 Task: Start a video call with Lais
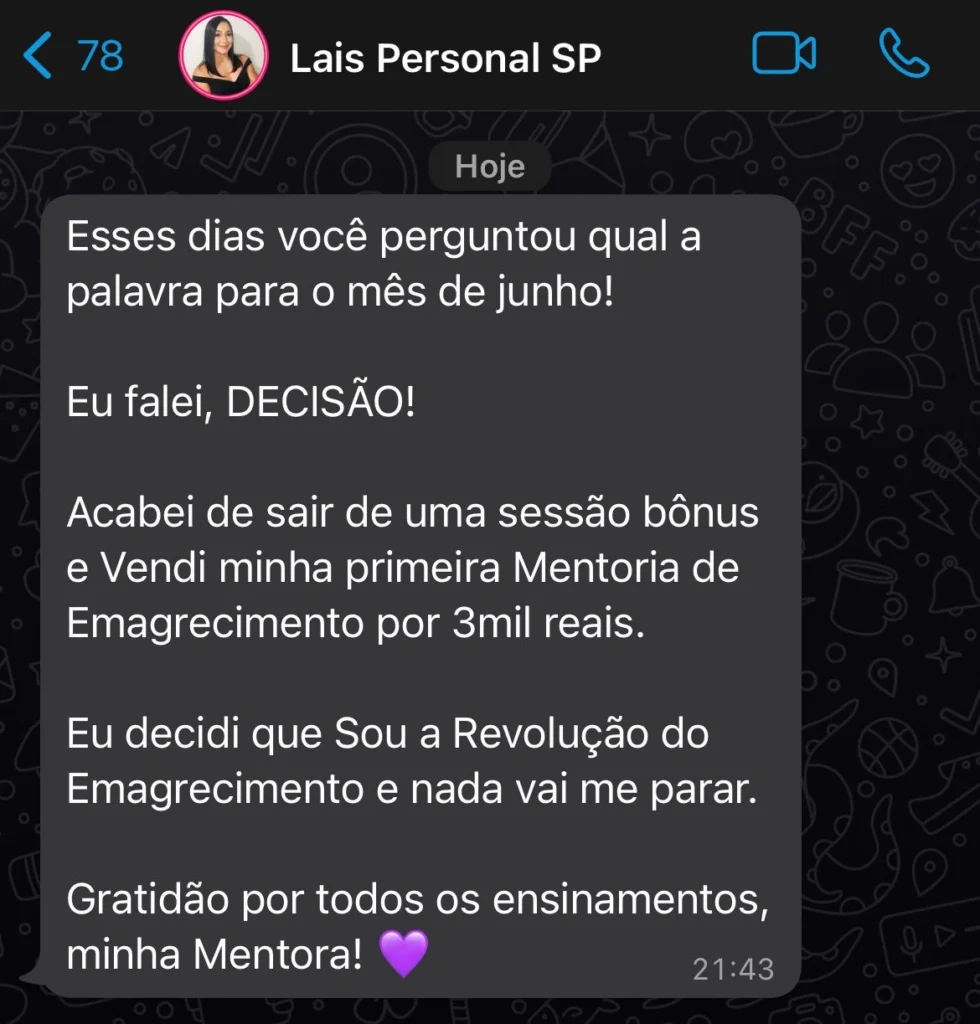click(784, 54)
